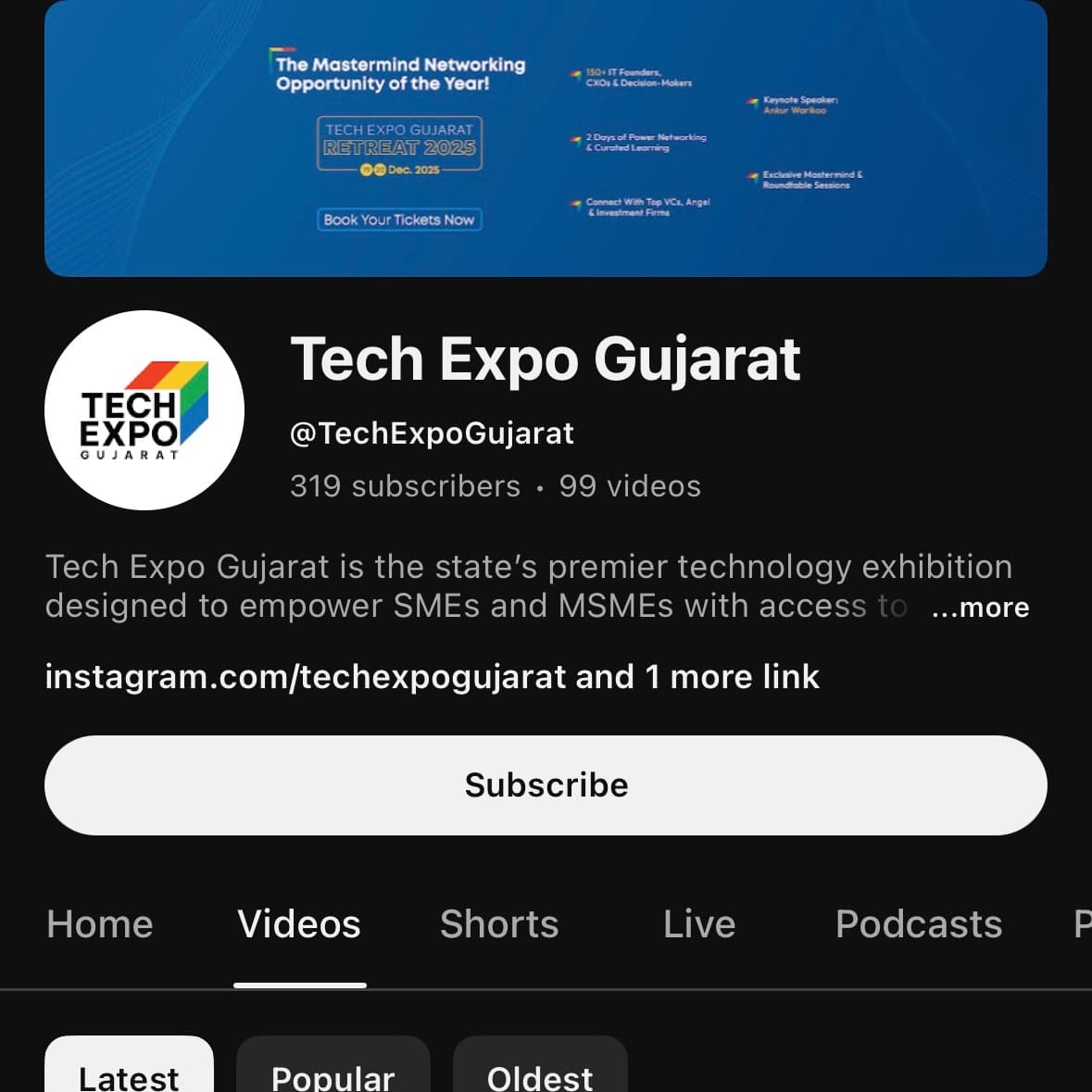
Task: Open the Tech Expo Gujarat profile picture
Action: (144, 410)
